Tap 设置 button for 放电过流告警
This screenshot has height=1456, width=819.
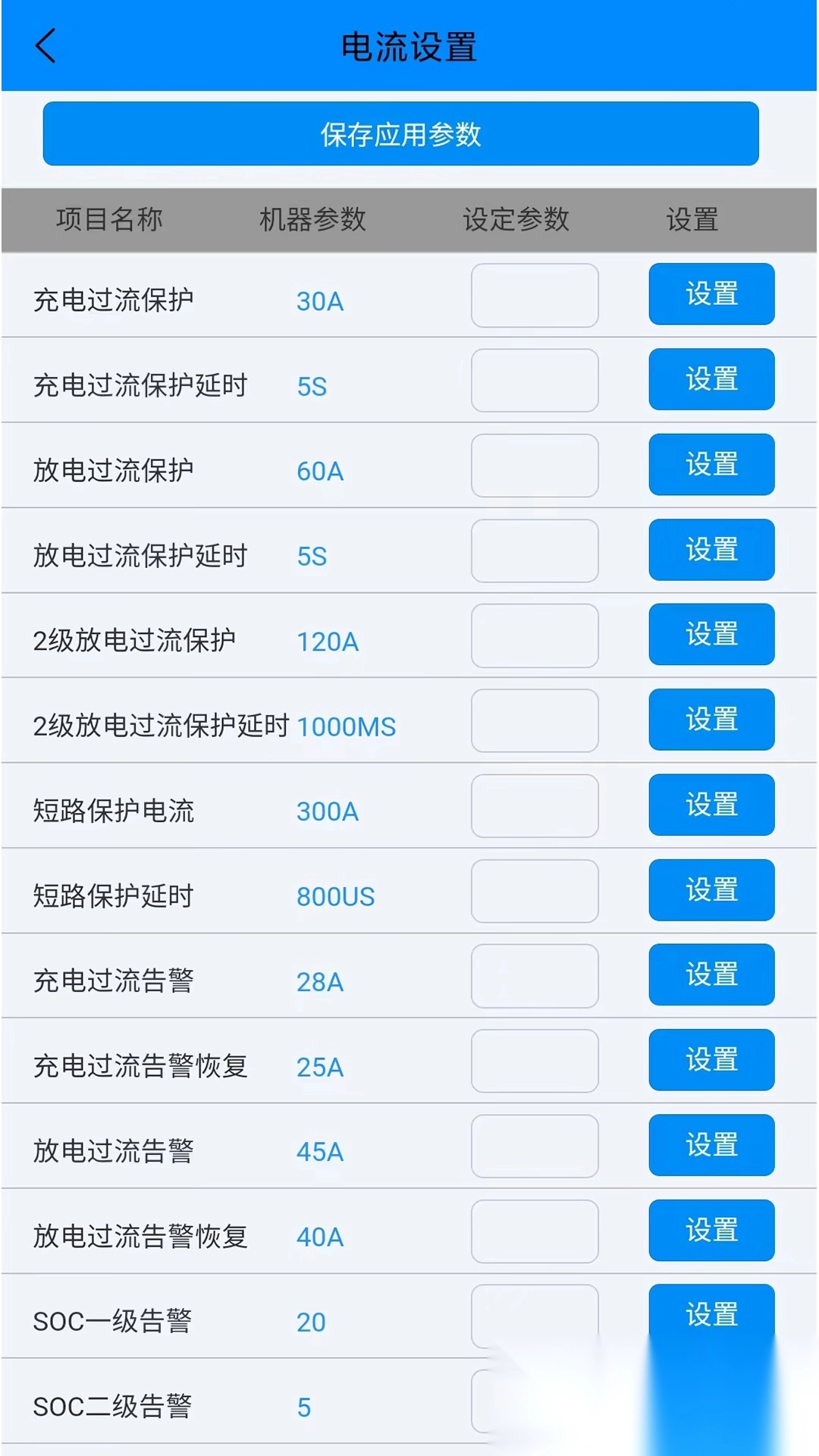point(711,1145)
